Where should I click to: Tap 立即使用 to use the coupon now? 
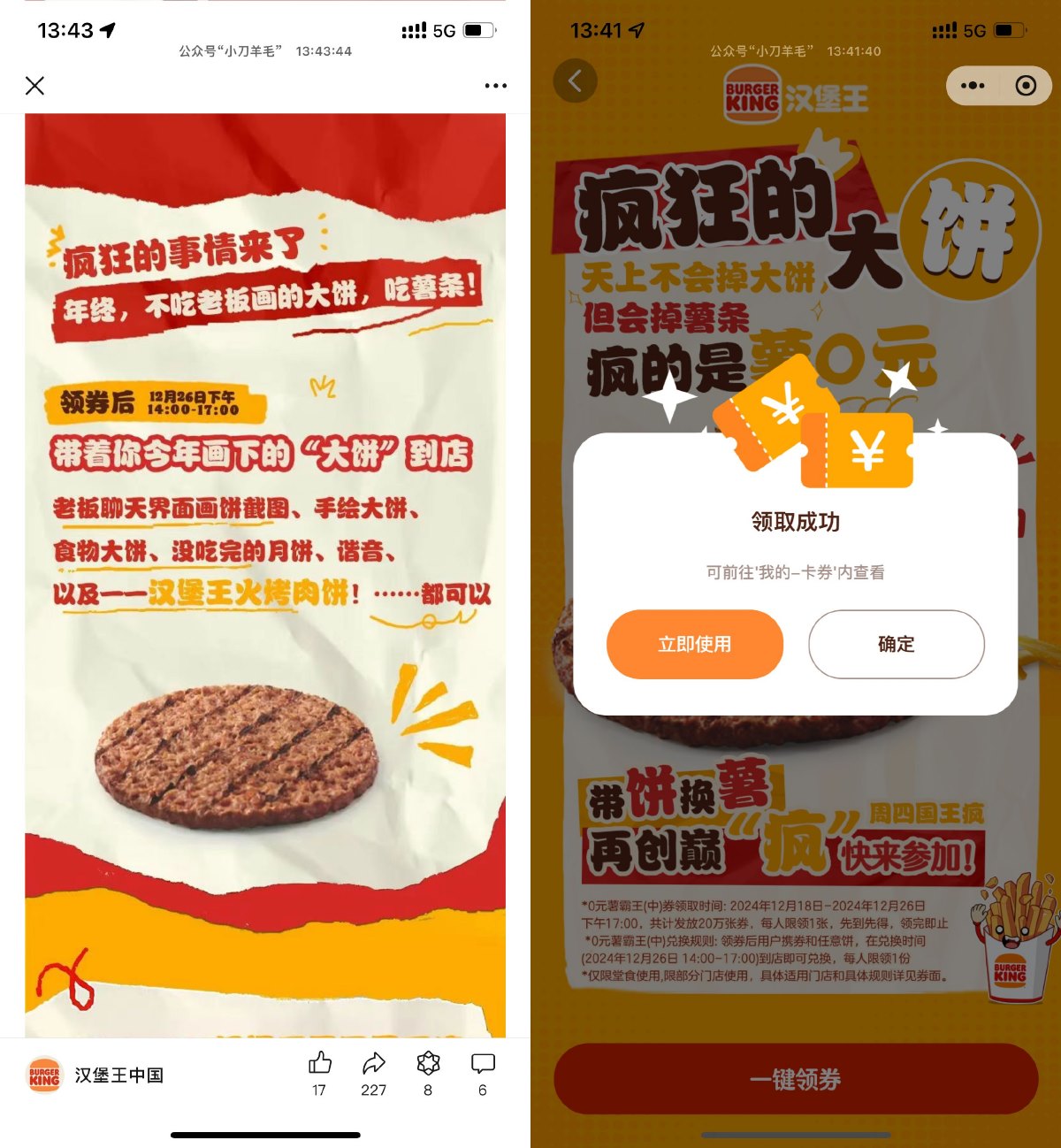coord(694,645)
